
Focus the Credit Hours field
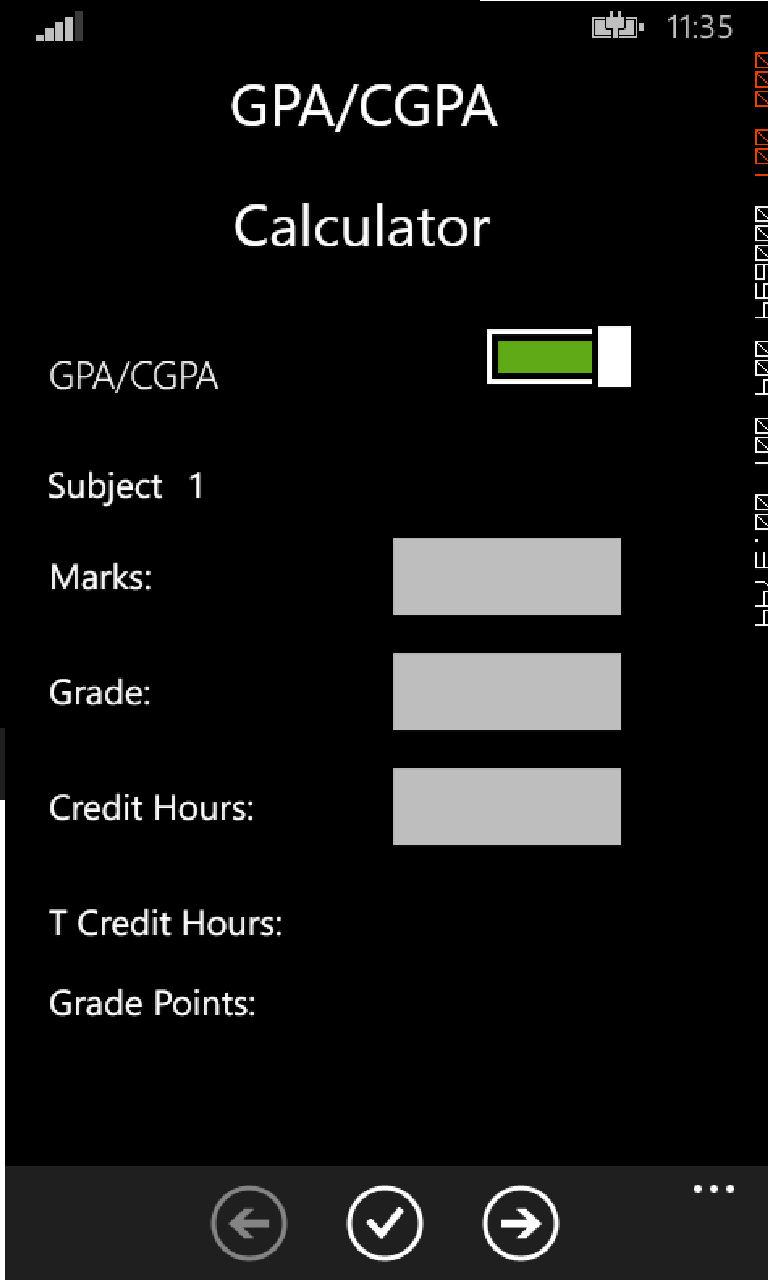tap(506, 806)
